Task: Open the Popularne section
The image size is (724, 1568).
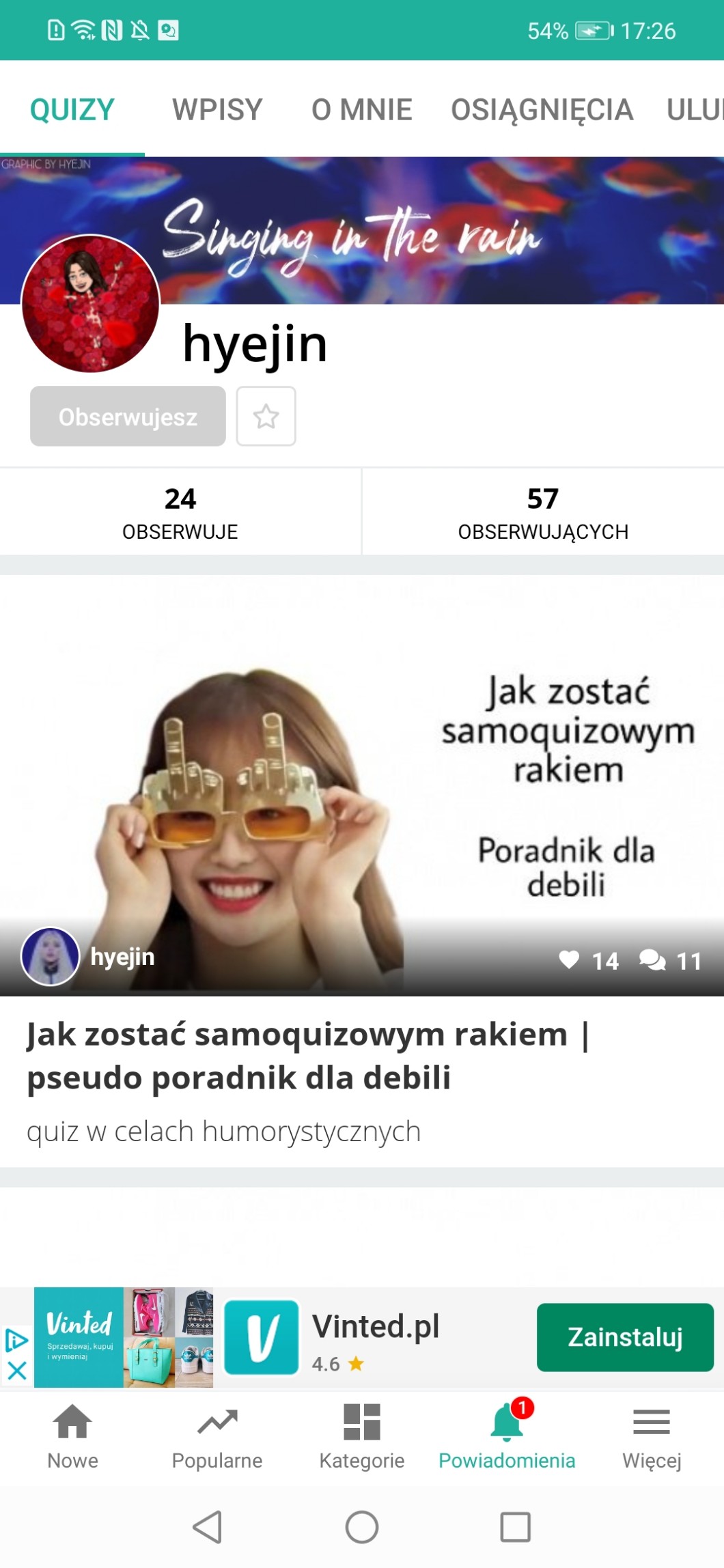Action: (x=217, y=1437)
